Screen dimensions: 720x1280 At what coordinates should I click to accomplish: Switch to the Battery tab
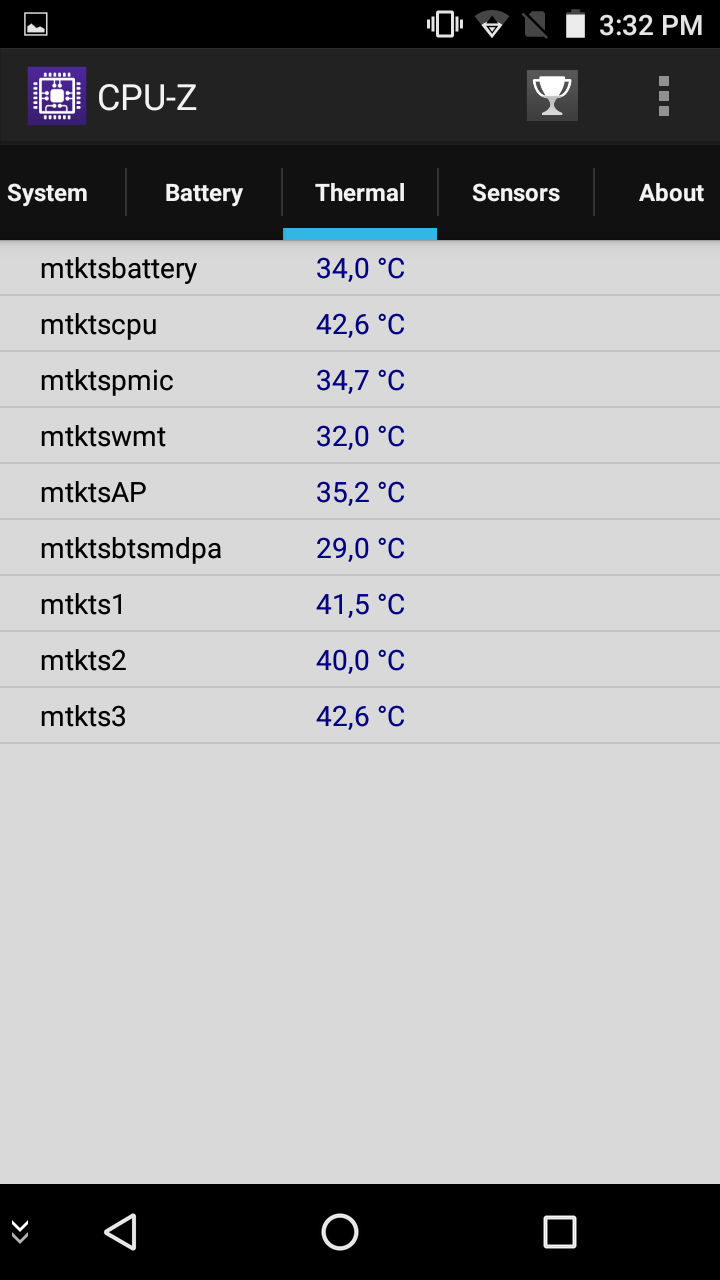pos(204,193)
